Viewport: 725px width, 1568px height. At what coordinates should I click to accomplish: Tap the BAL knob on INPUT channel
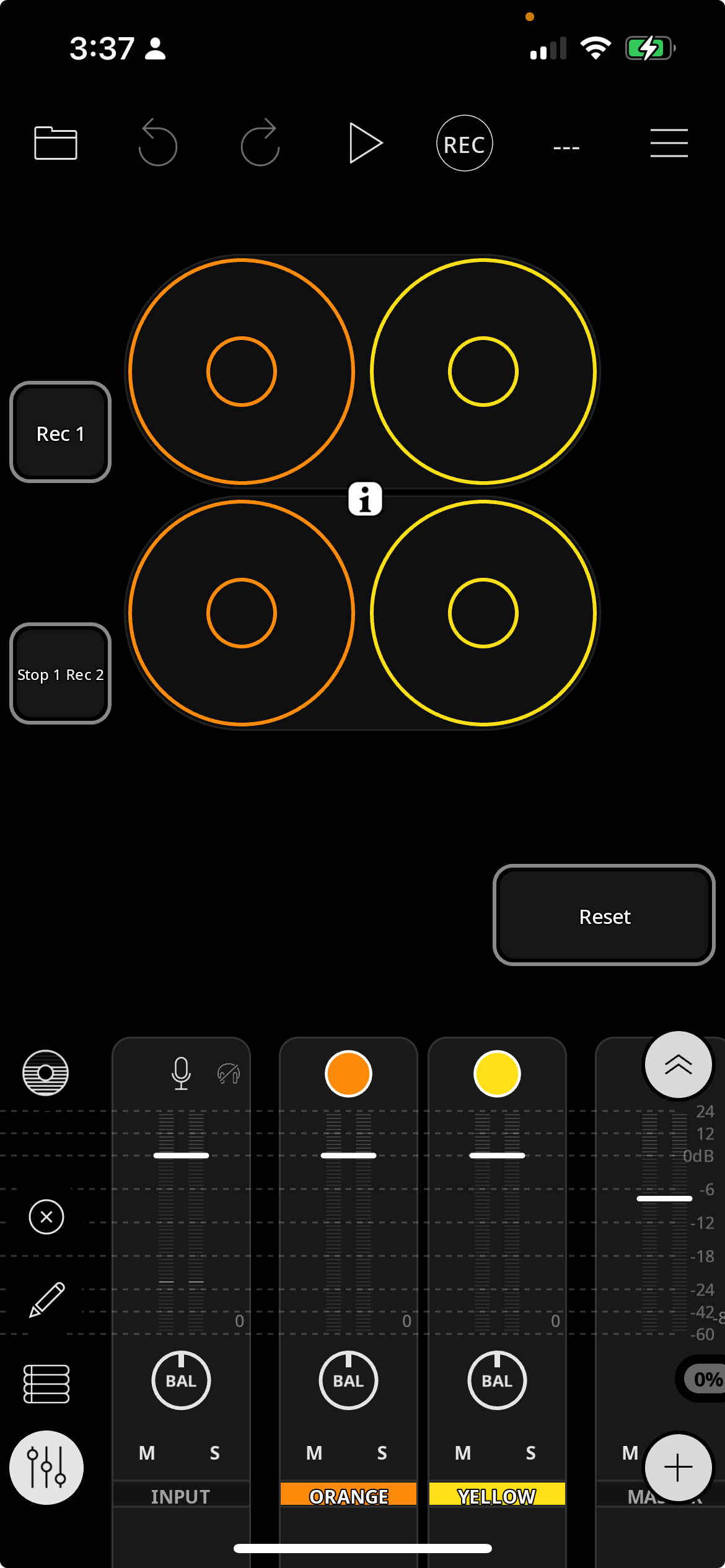click(181, 1380)
